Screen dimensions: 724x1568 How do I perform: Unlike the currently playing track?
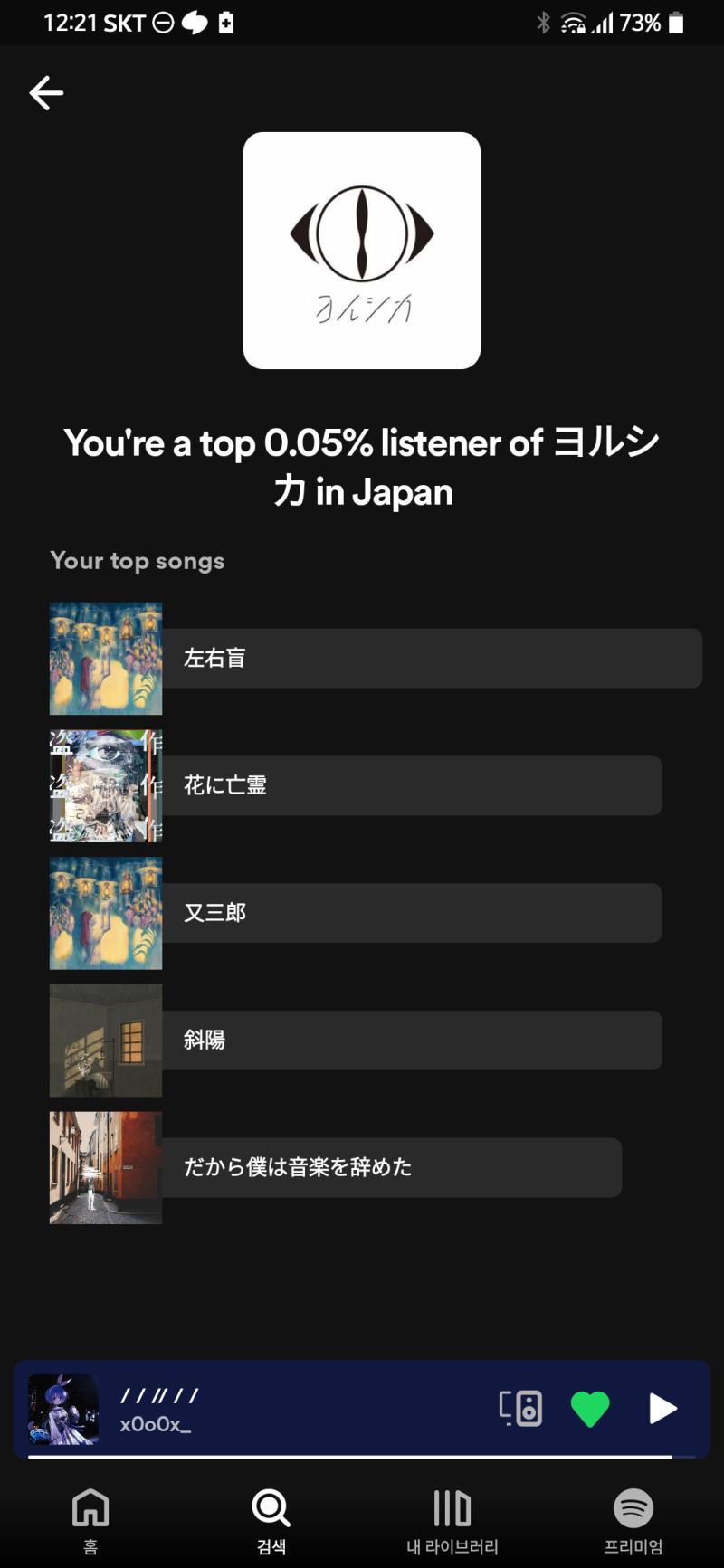(x=590, y=1409)
